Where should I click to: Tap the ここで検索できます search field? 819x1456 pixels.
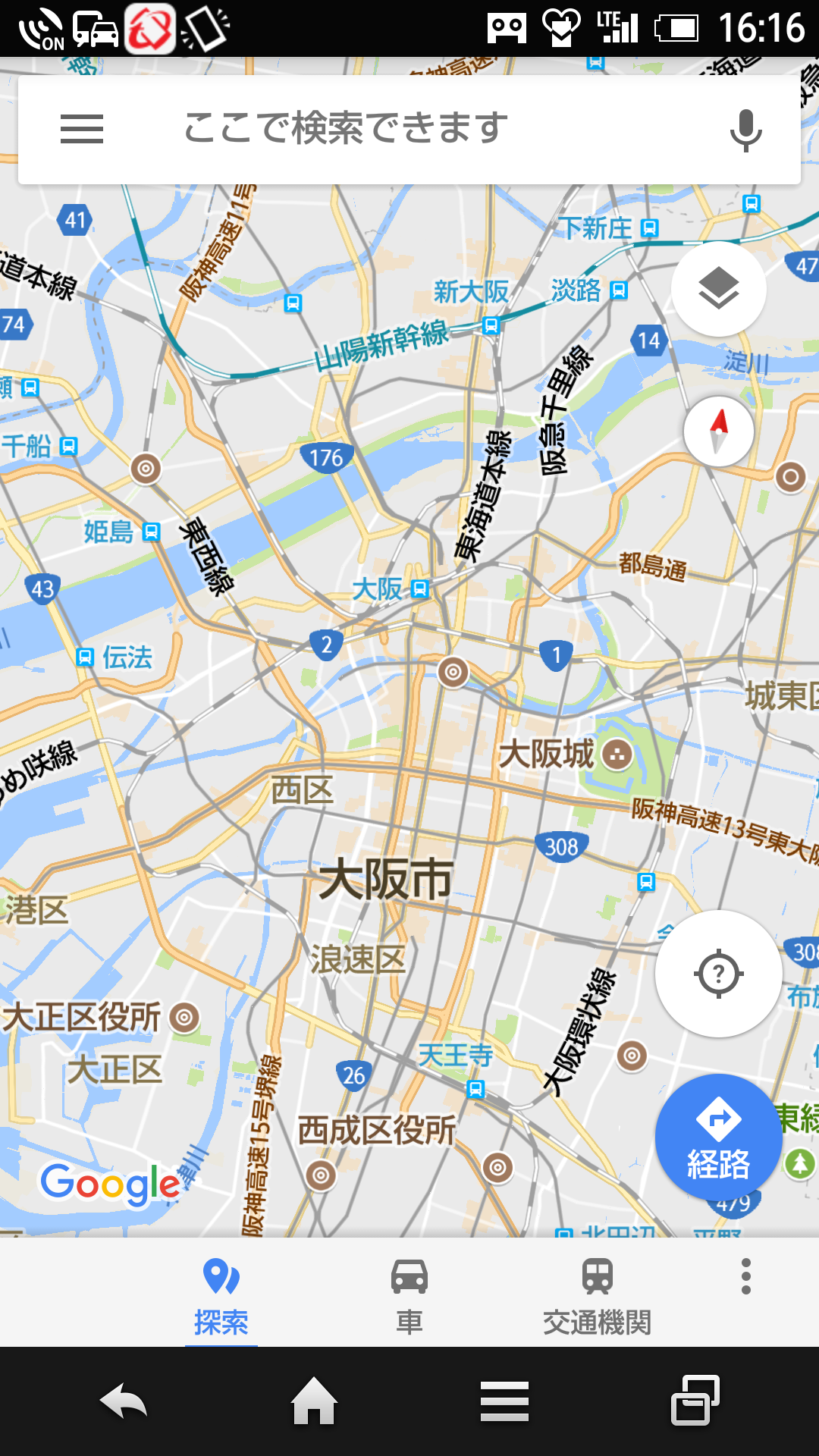coord(409,129)
